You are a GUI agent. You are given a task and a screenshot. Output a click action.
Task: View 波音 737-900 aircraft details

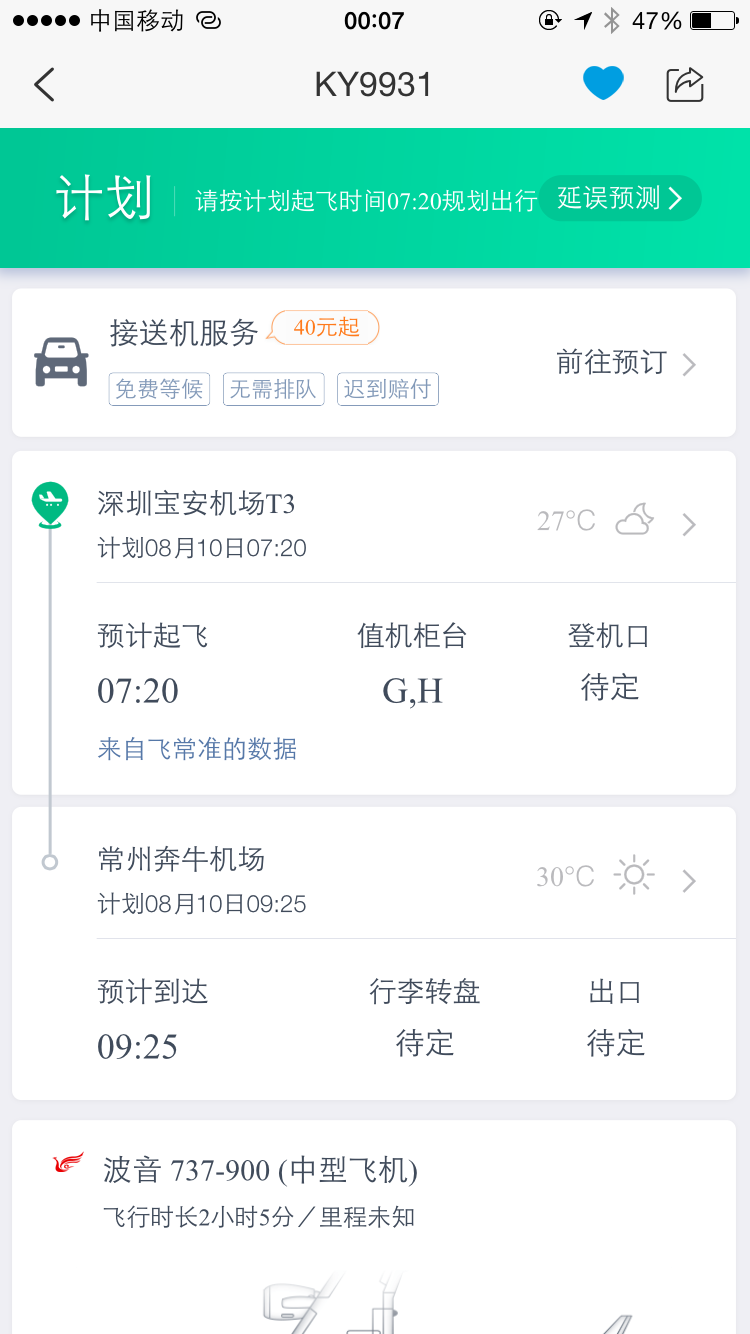tap(260, 1170)
